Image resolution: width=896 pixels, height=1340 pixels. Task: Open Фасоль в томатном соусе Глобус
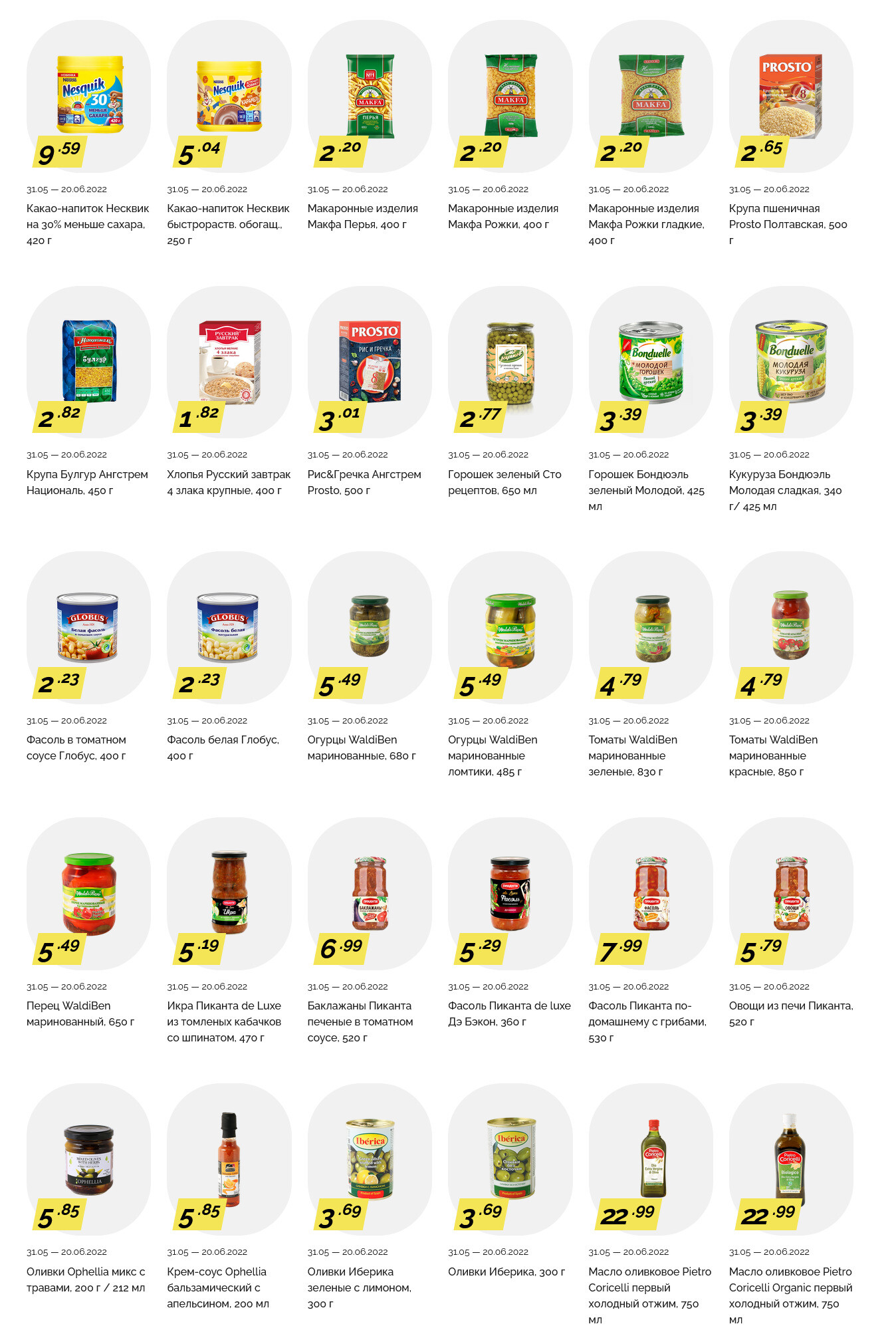click(88, 627)
